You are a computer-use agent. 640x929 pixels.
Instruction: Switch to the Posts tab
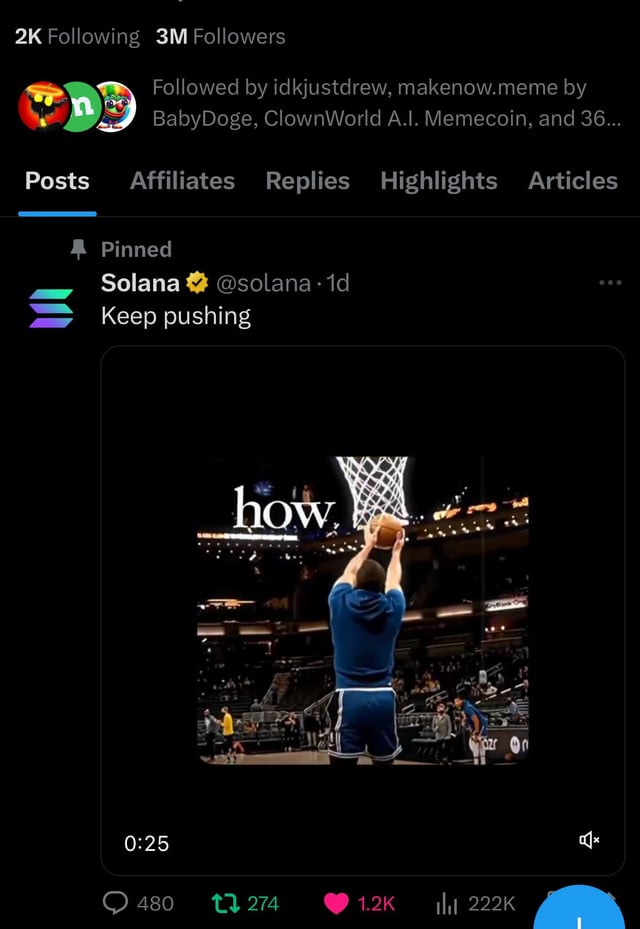click(x=57, y=181)
